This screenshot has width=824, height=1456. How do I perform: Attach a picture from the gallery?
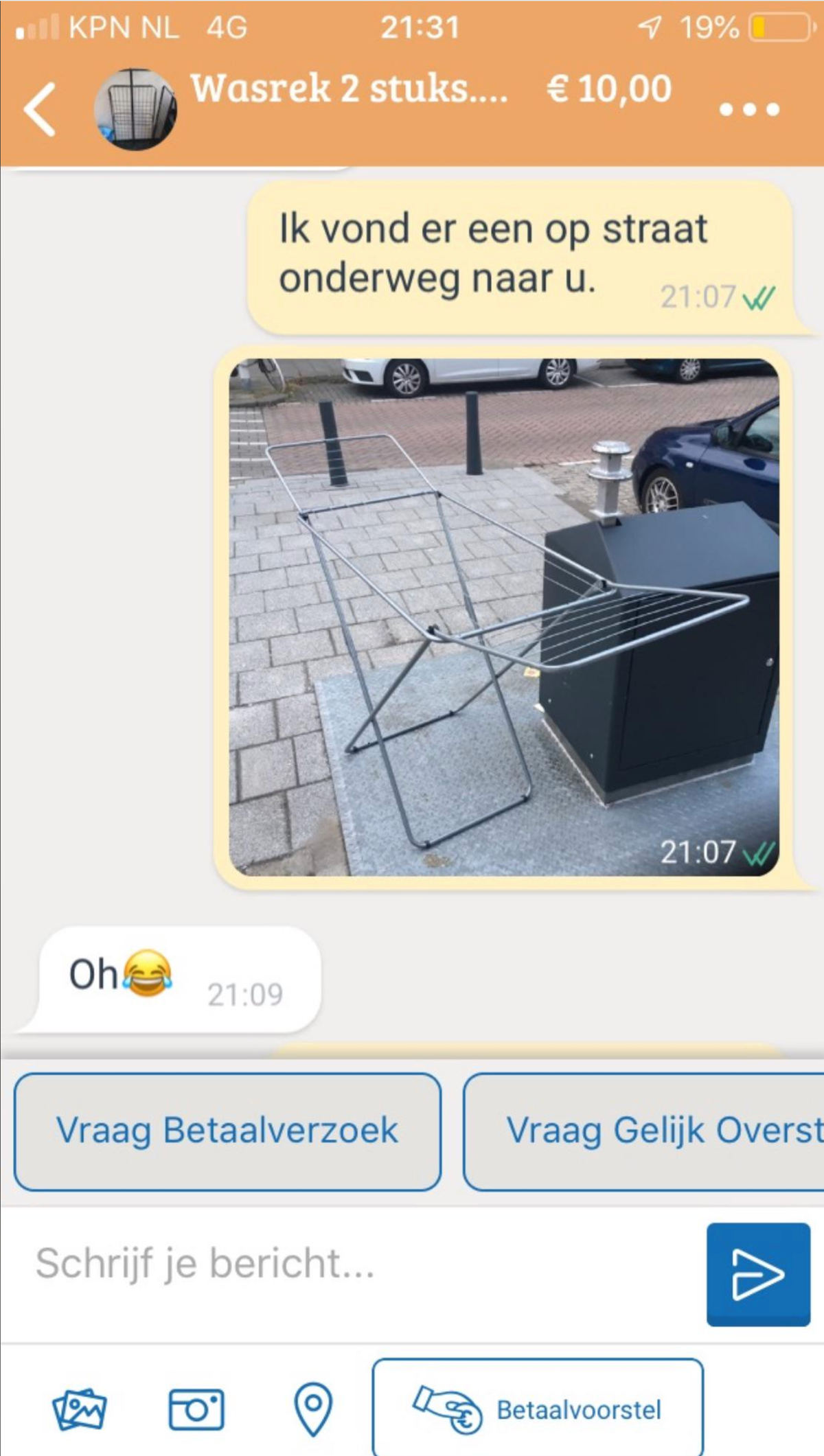(x=80, y=1409)
